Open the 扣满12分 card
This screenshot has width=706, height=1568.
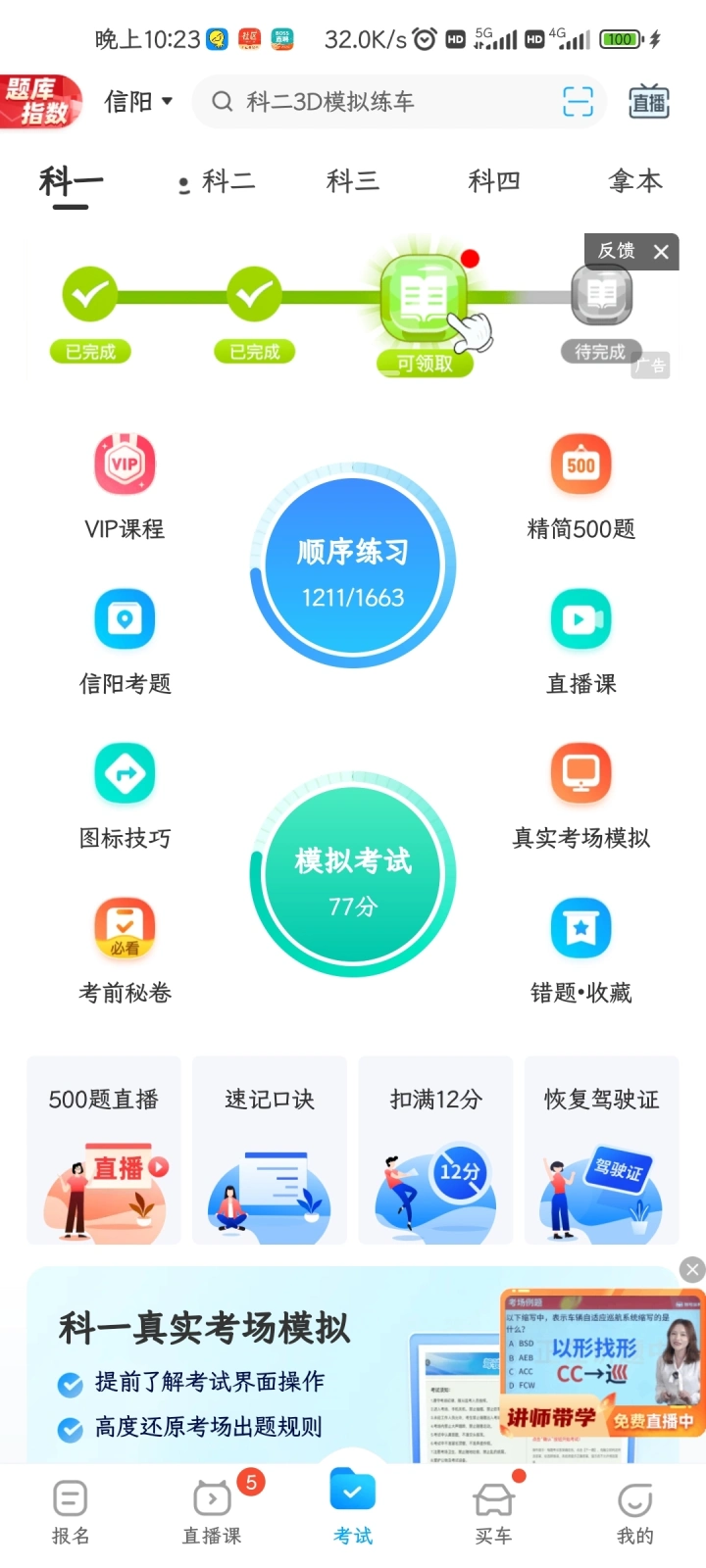click(435, 1151)
